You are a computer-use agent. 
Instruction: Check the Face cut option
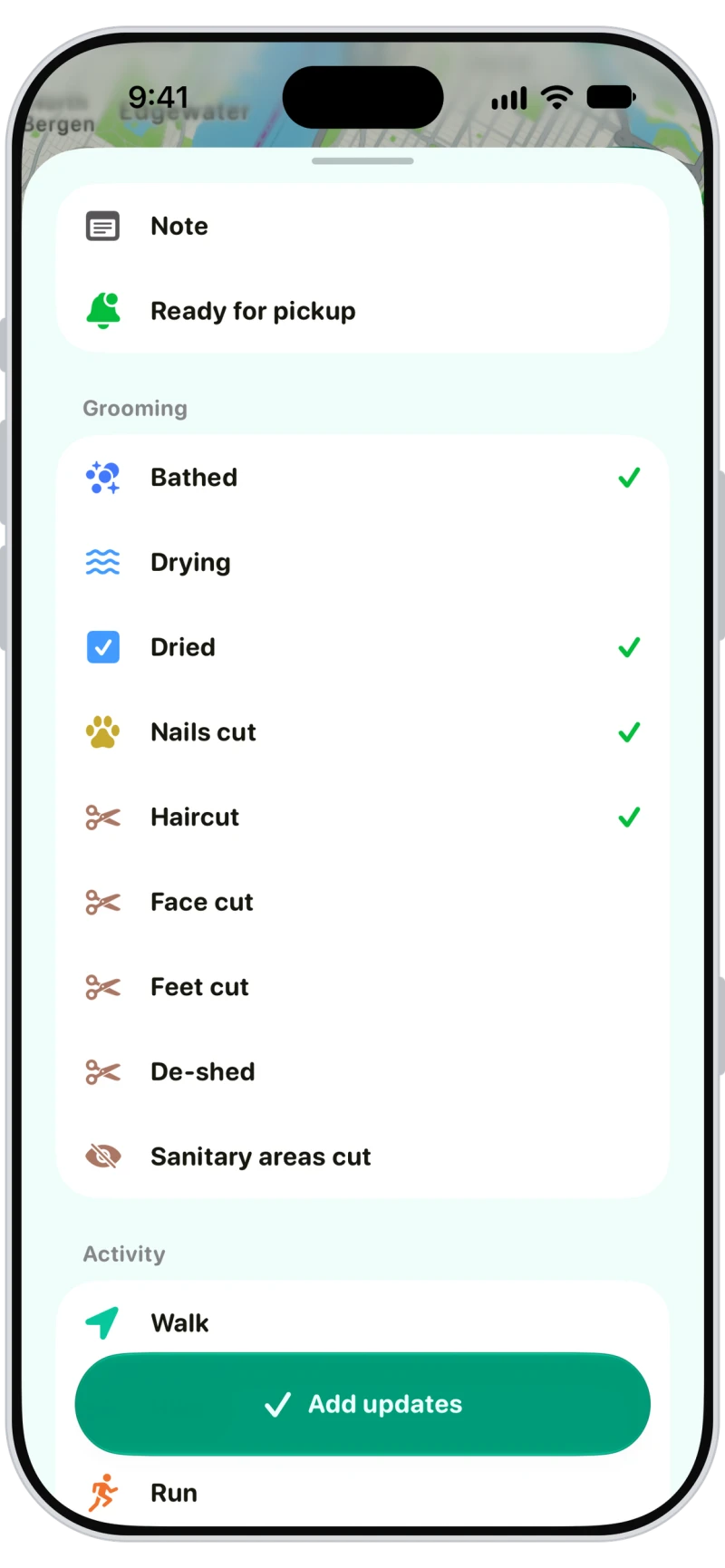(x=362, y=902)
